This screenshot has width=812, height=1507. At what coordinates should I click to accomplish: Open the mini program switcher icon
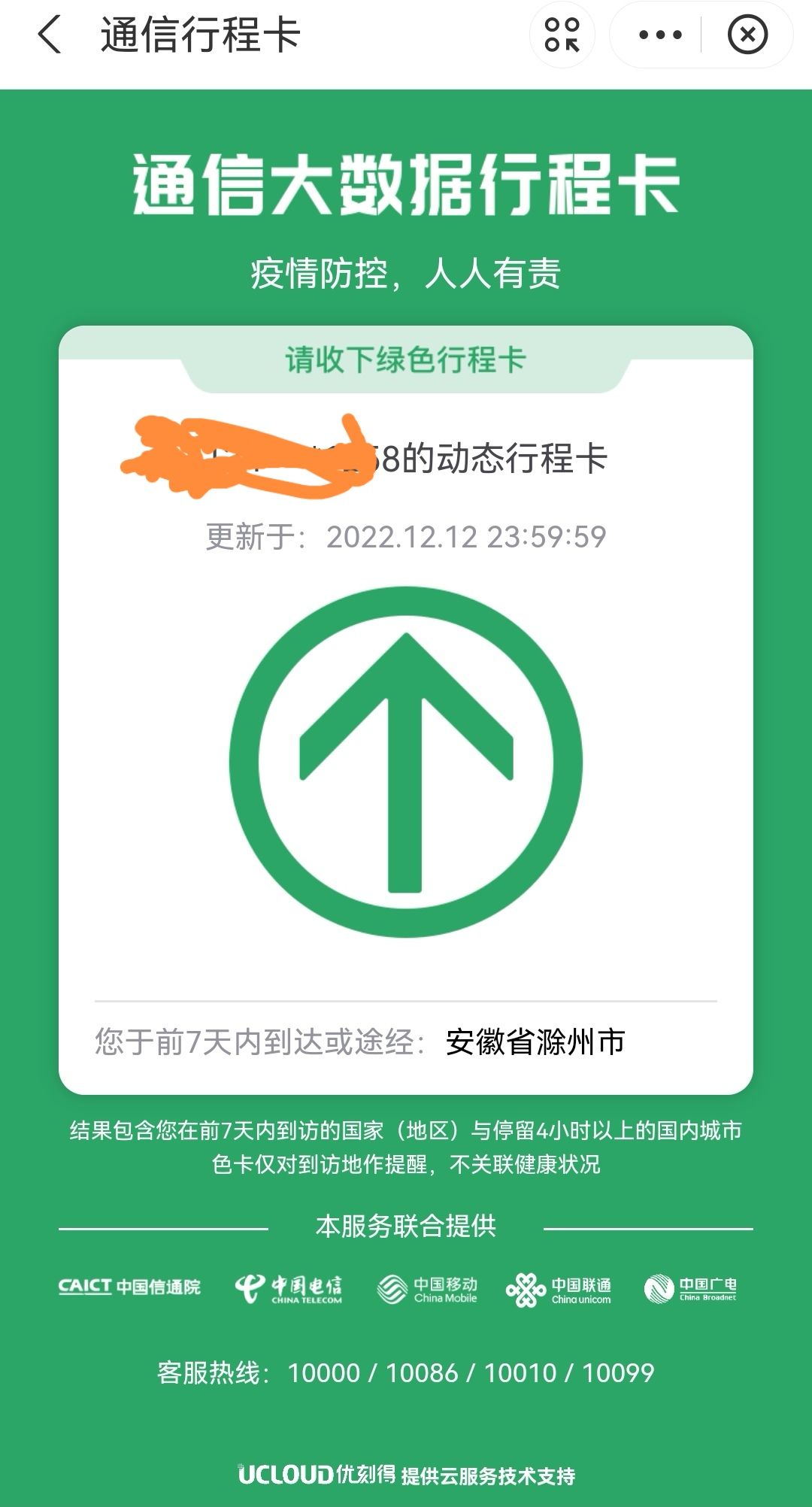click(x=562, y=35)
